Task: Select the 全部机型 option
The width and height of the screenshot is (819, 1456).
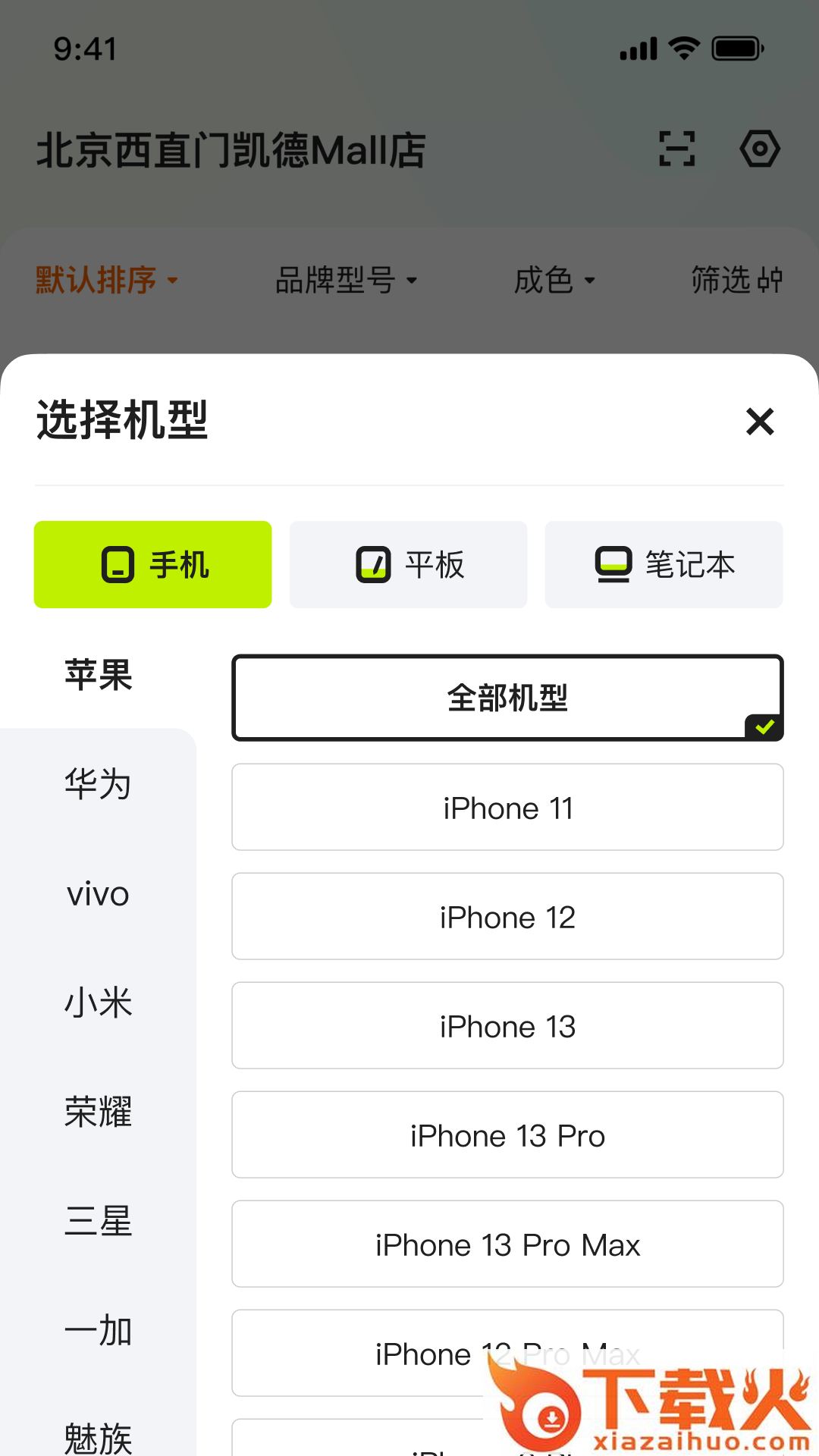Action: [507, 698]
